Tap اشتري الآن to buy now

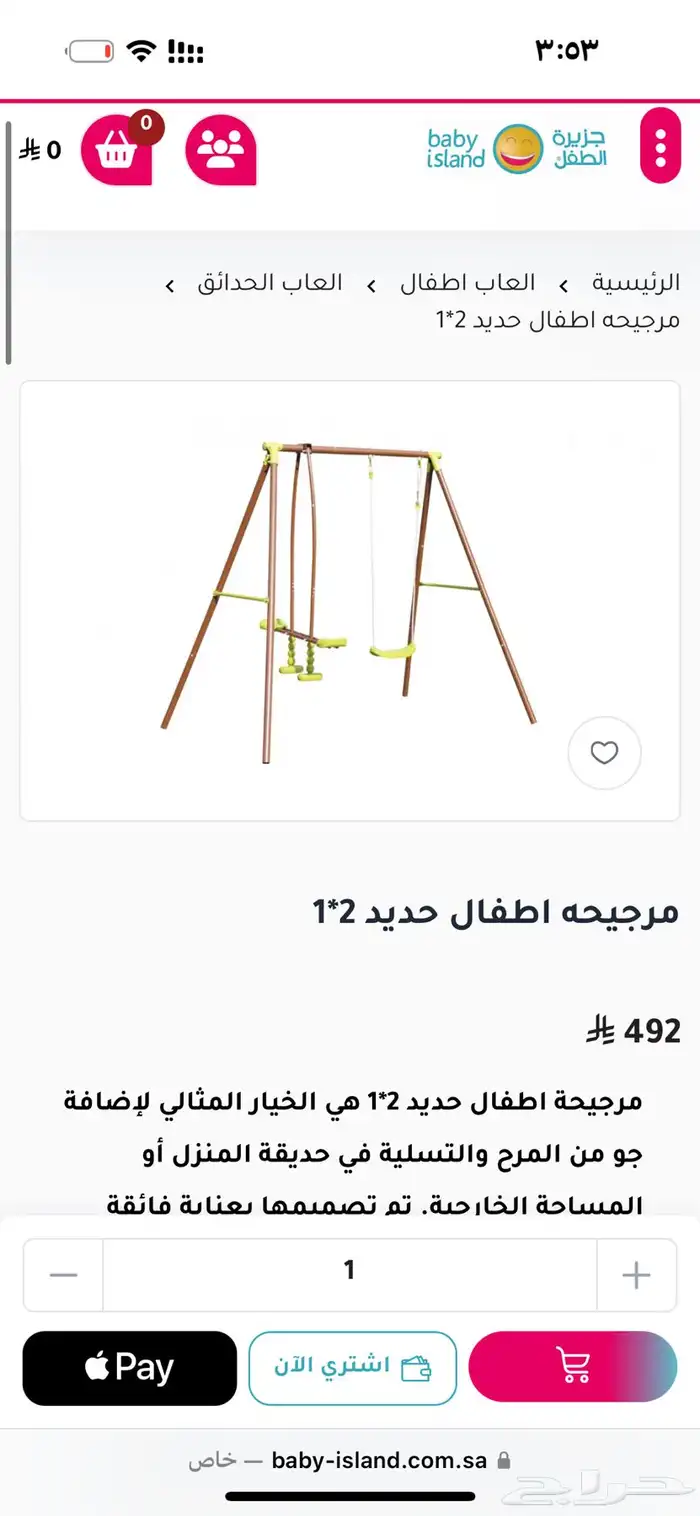[x=352, y=1366]
